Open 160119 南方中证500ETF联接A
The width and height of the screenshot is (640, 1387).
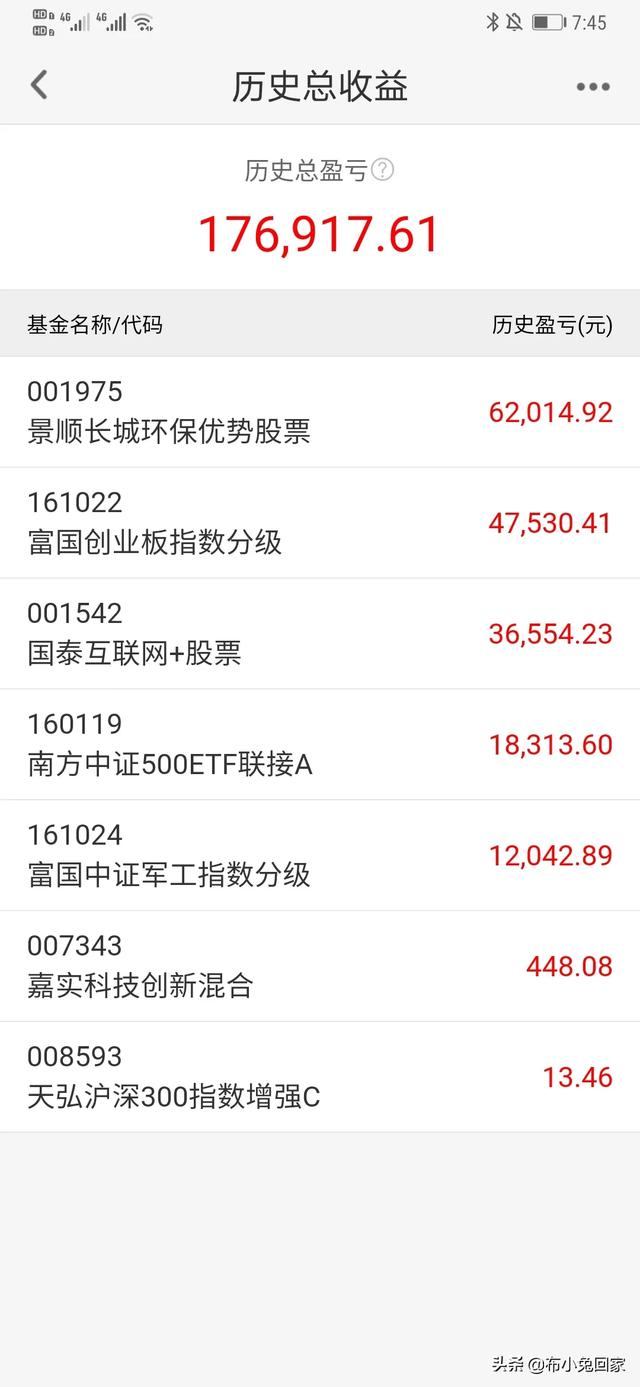click(x=320, y=745)
